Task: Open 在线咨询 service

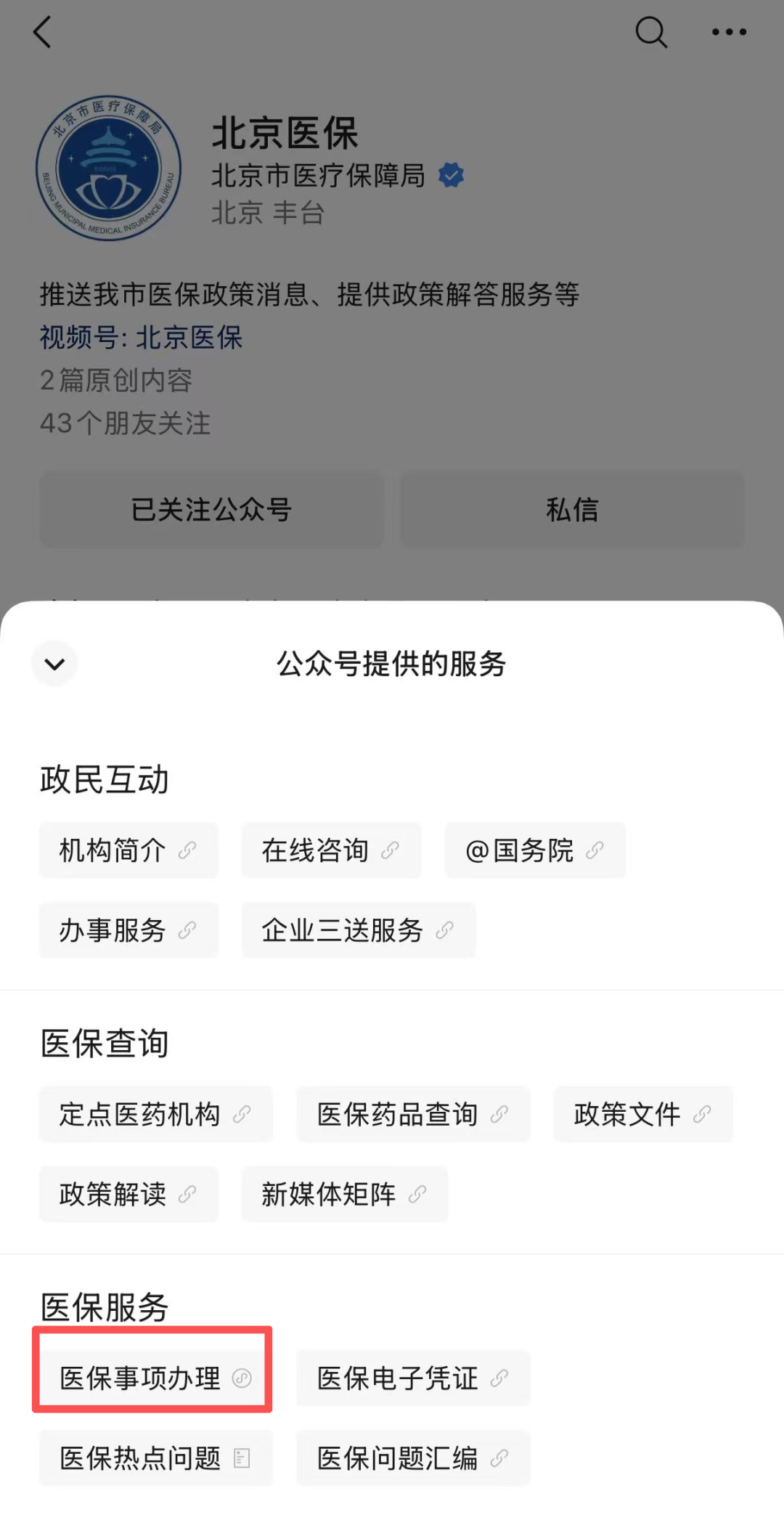Action: point(331,850)
